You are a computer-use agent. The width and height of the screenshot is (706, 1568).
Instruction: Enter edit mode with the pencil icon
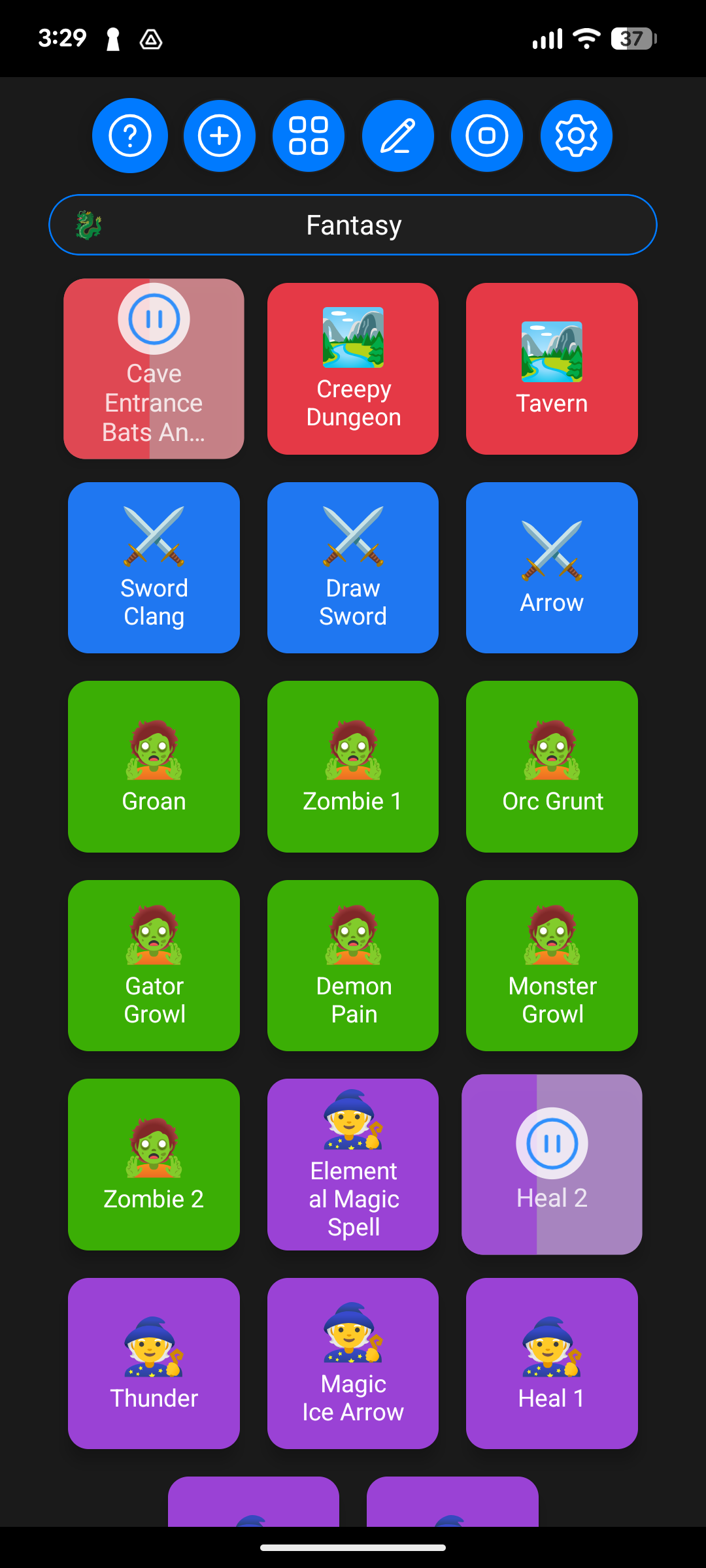(397, 136)
